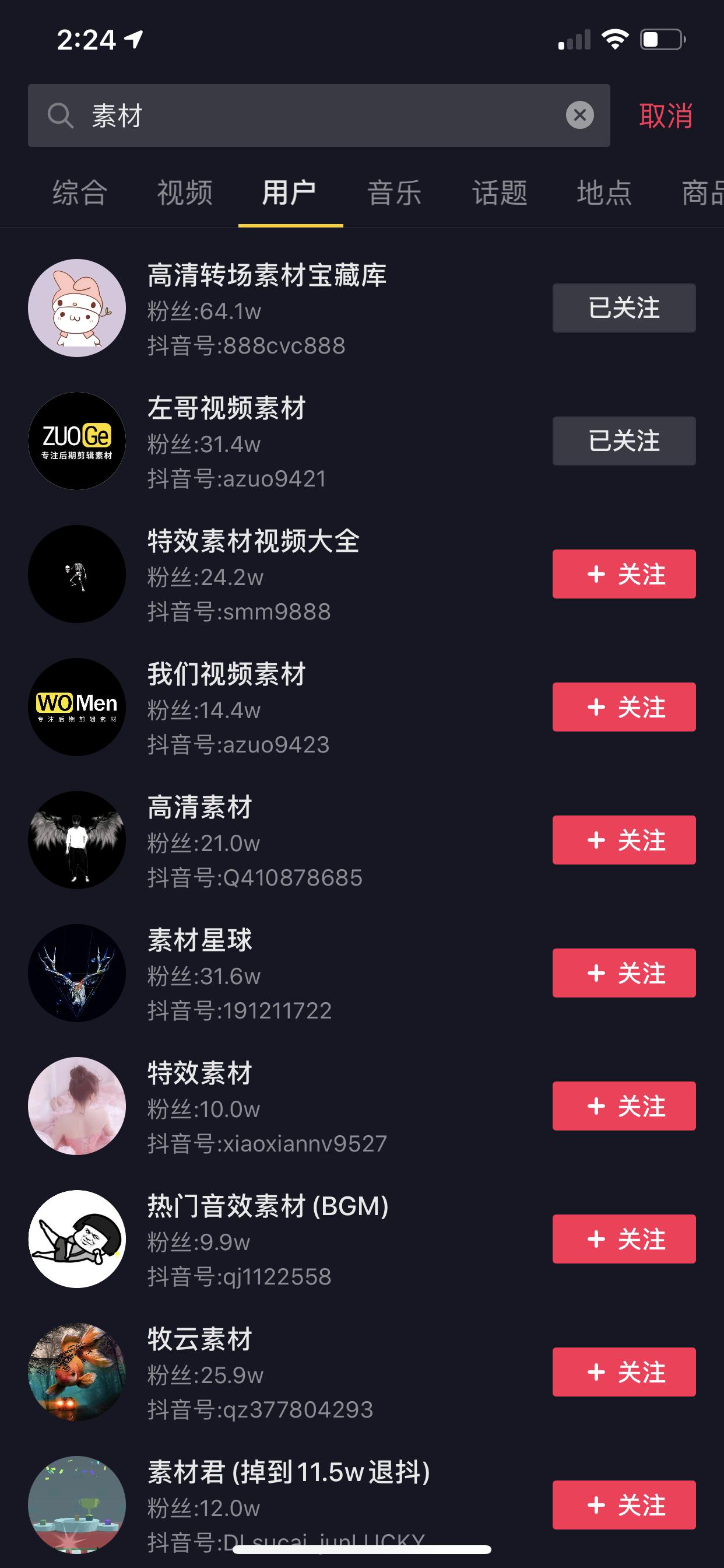Follow 牧云素材 with its 关注 button

(x=623, y=1371)
